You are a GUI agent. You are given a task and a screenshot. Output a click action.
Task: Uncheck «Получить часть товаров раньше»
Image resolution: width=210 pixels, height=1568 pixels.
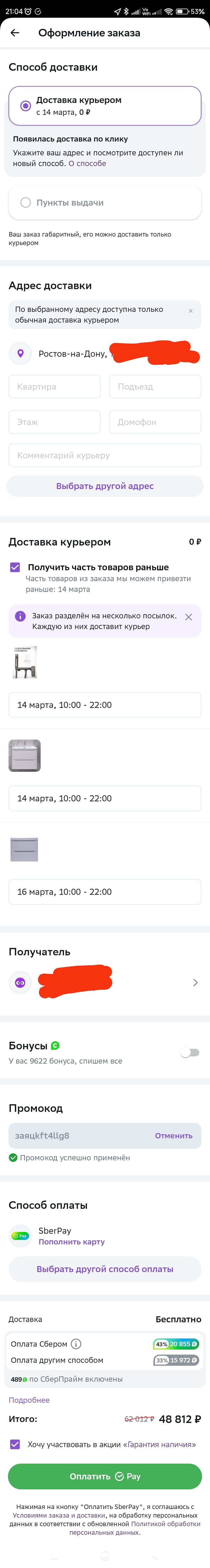point(15,567)
